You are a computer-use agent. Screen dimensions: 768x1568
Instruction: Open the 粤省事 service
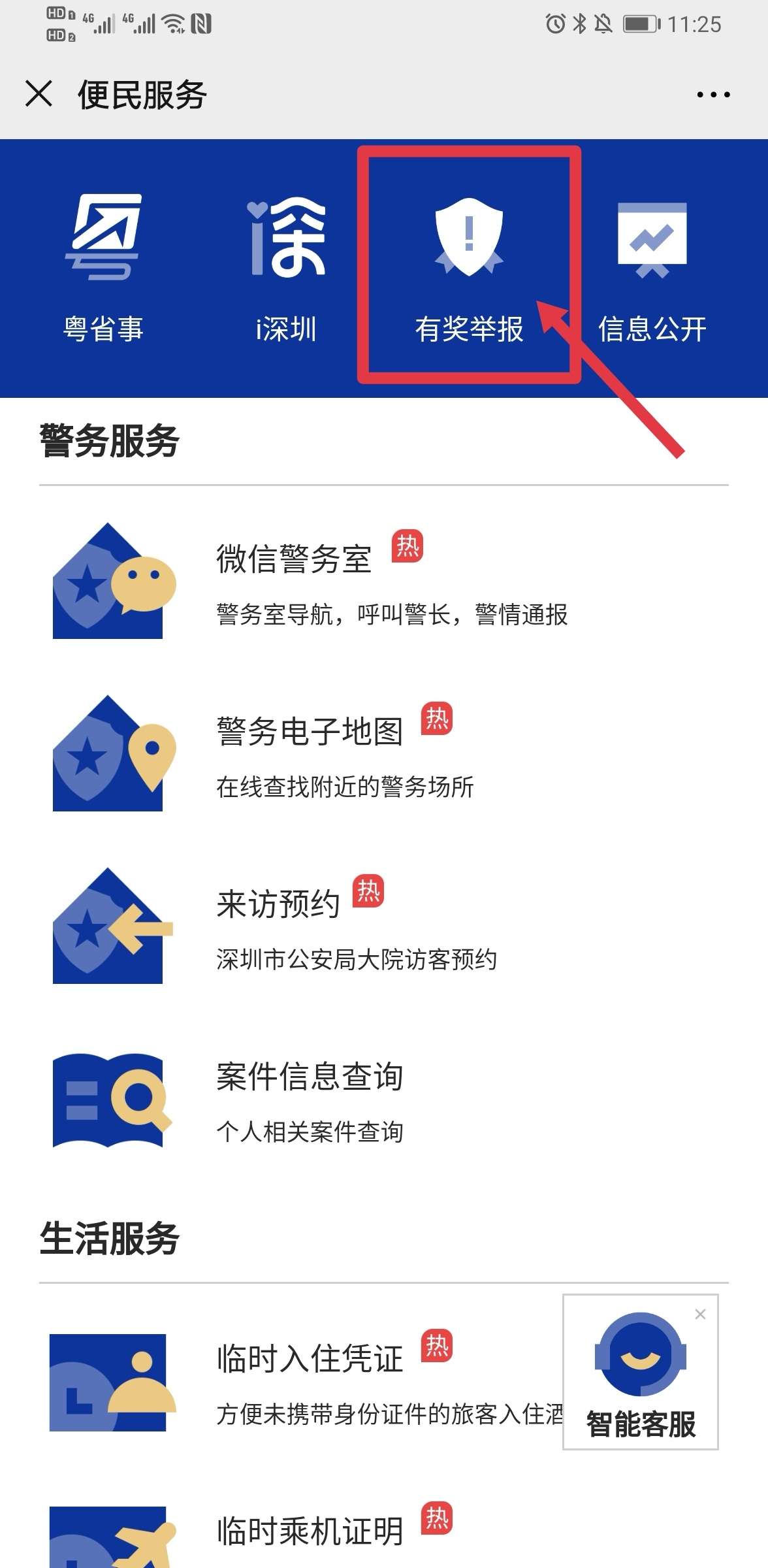point(103,268)
